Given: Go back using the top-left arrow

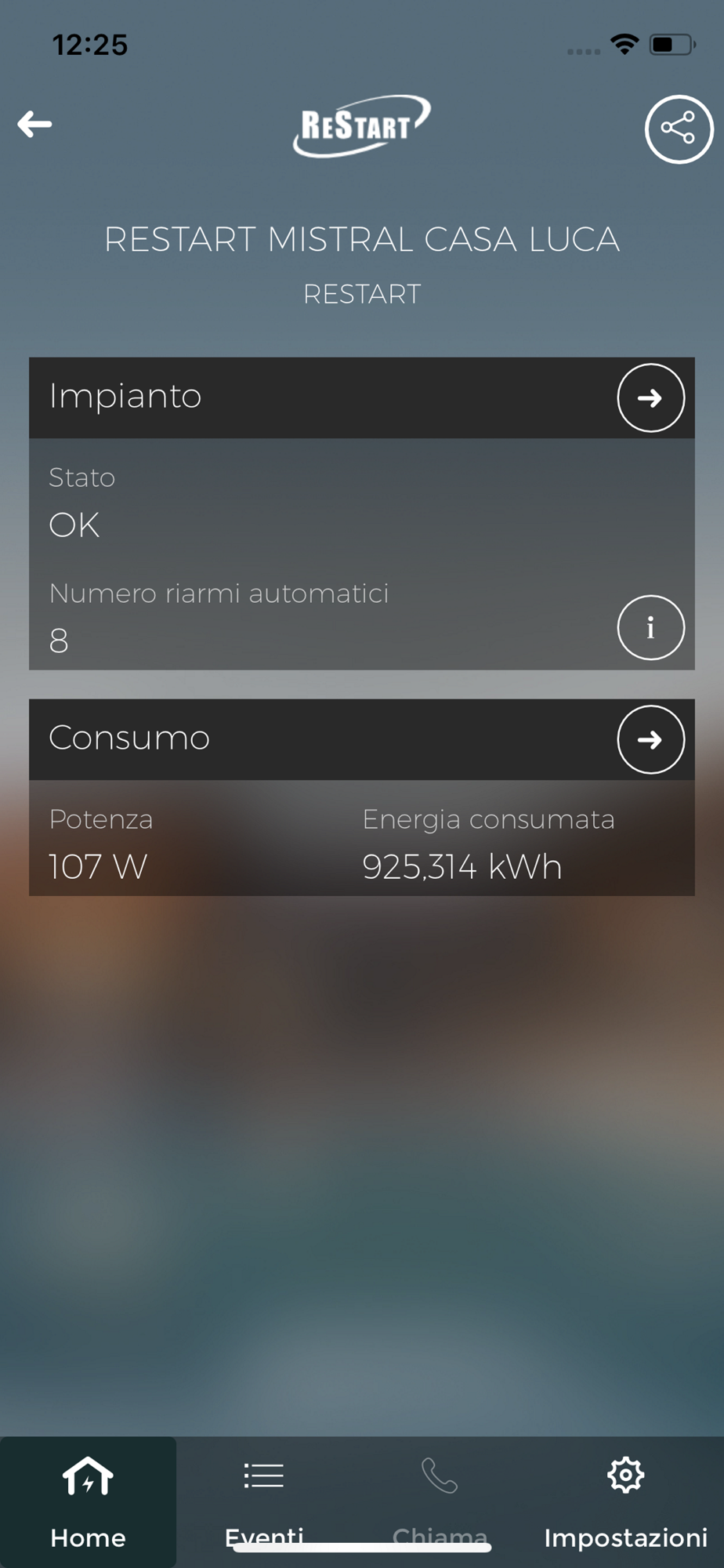Looking at the screenshot, I should click(x=35, y=124).
